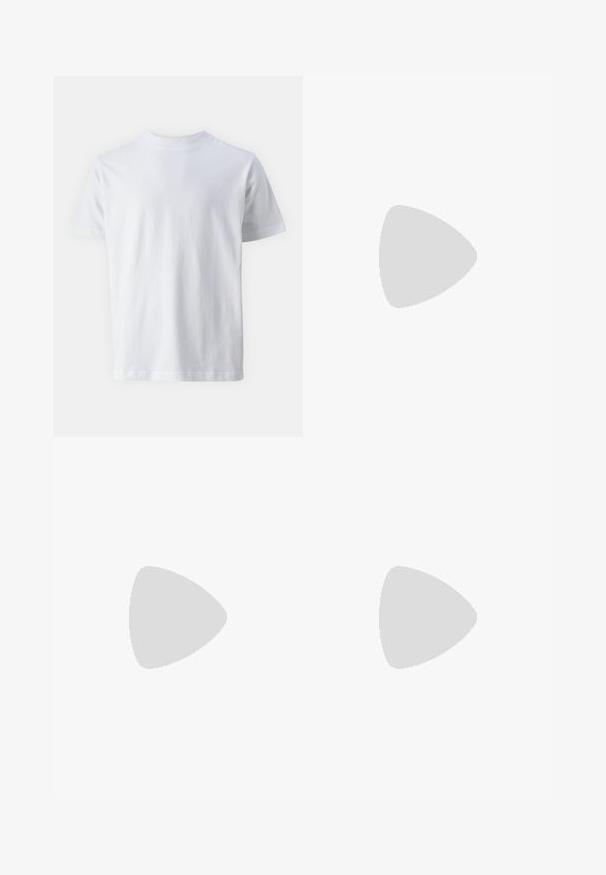Open the white t-shirt product photo
Image resolution: width=606 pixels, height=875 pixels.
coord(177,256)
